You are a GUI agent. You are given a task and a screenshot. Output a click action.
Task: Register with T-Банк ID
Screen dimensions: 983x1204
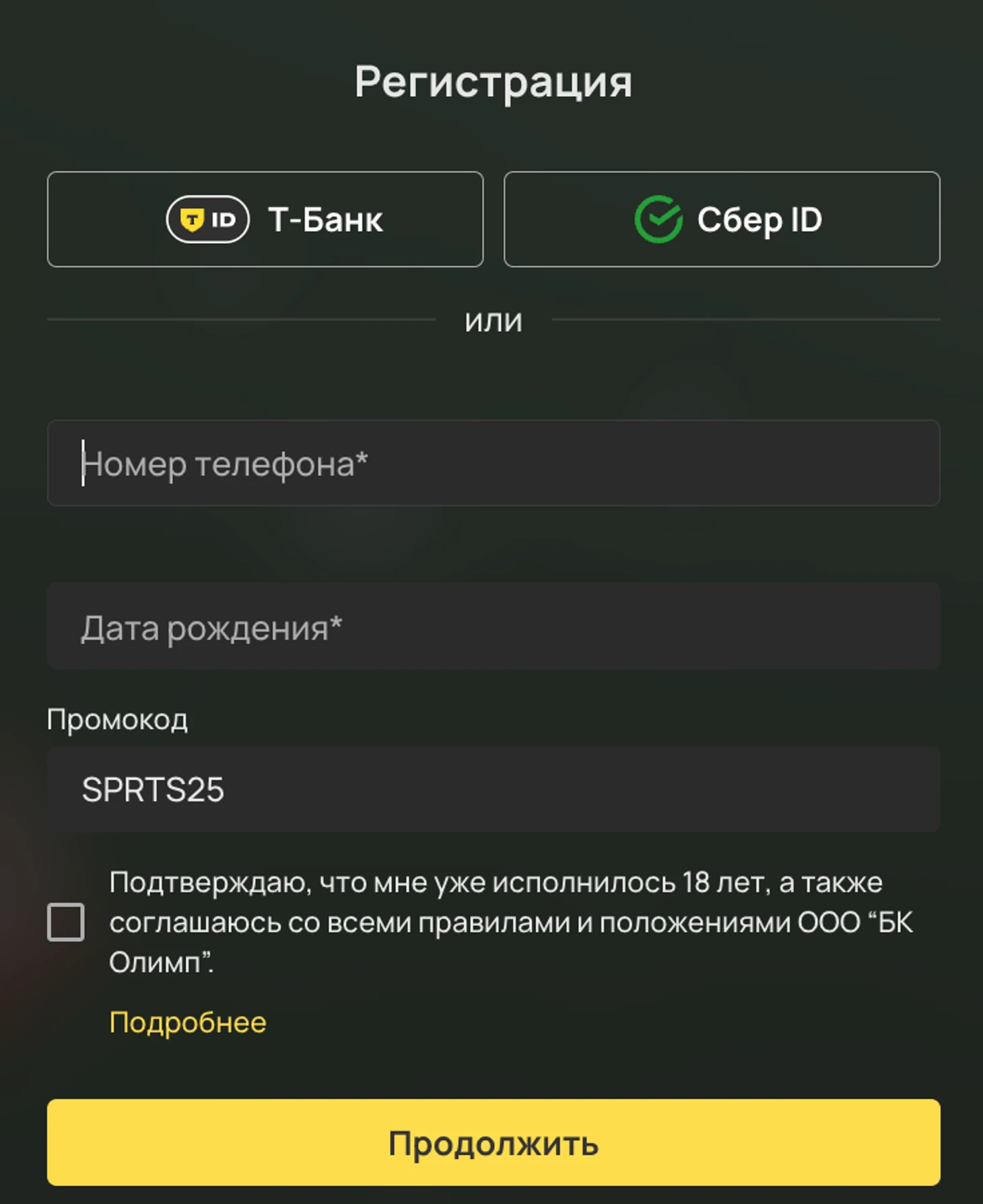pyautogui.click(x=265, y=219)
